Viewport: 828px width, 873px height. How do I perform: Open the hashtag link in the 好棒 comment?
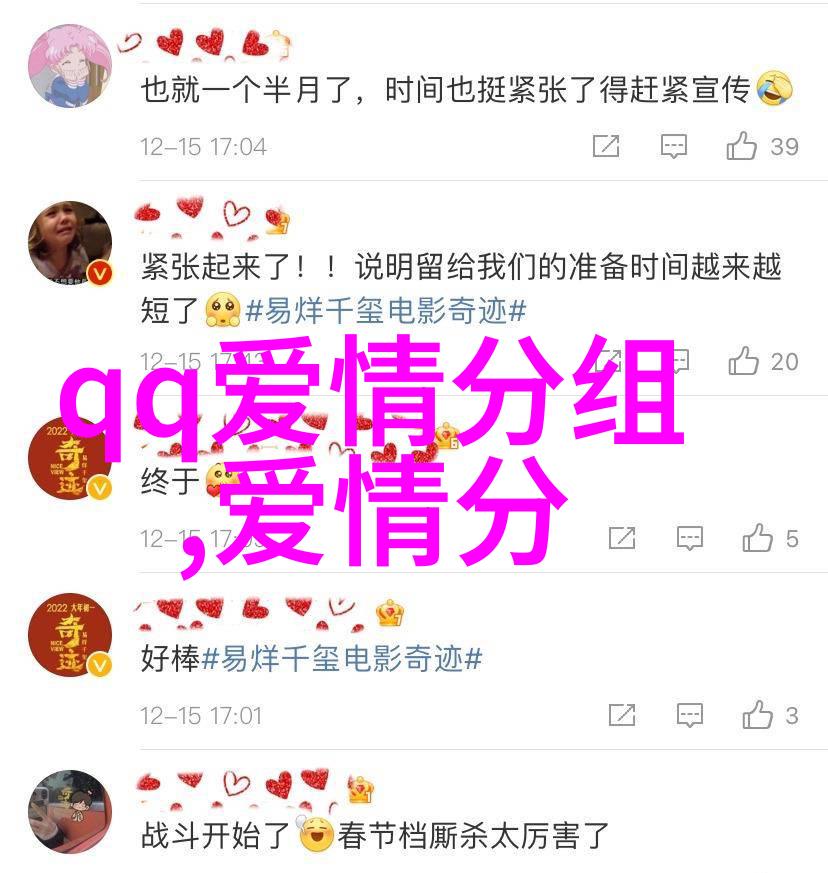(x=342, y=659)
